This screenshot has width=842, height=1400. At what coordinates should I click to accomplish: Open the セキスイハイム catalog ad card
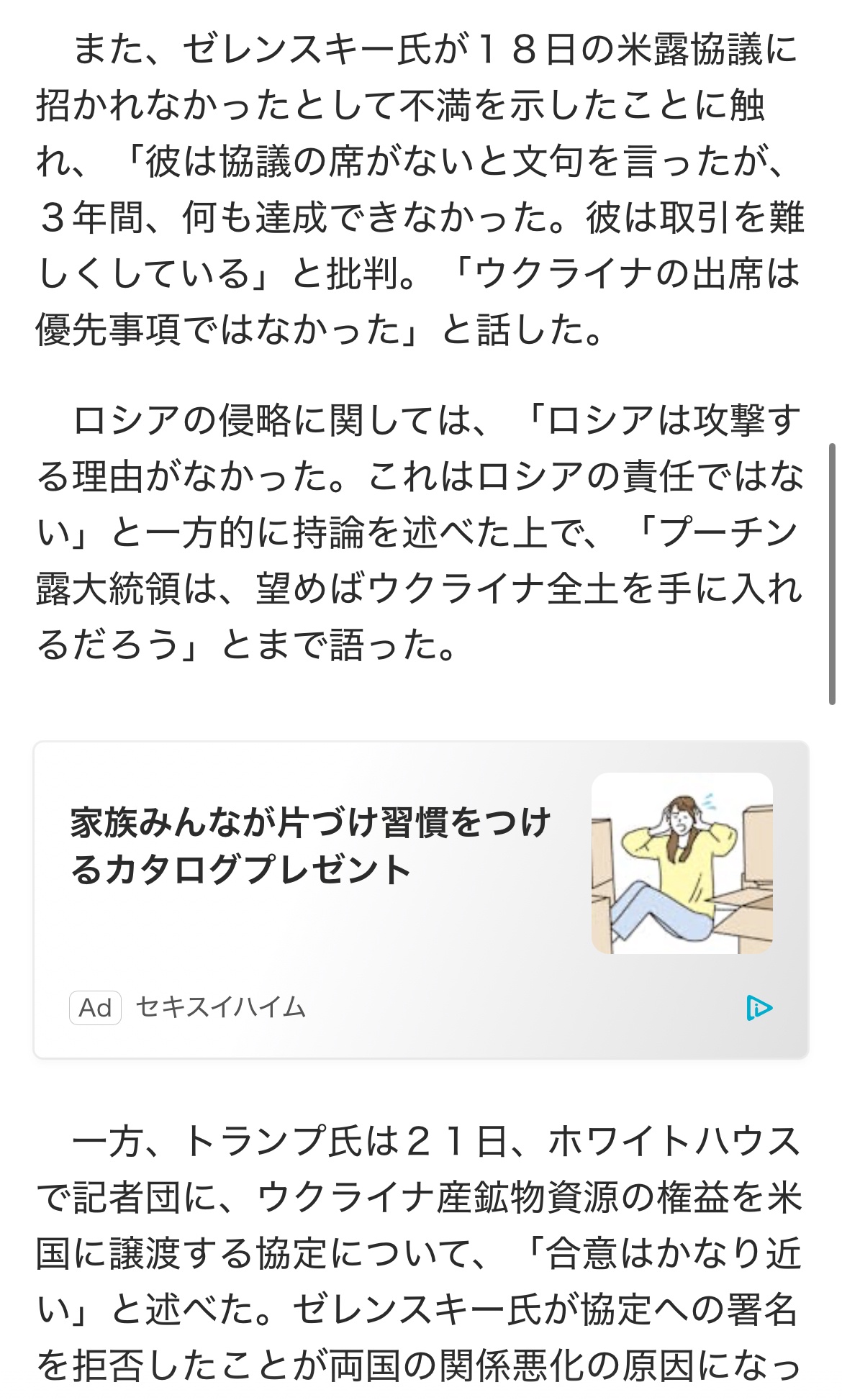tap(421, 899)
